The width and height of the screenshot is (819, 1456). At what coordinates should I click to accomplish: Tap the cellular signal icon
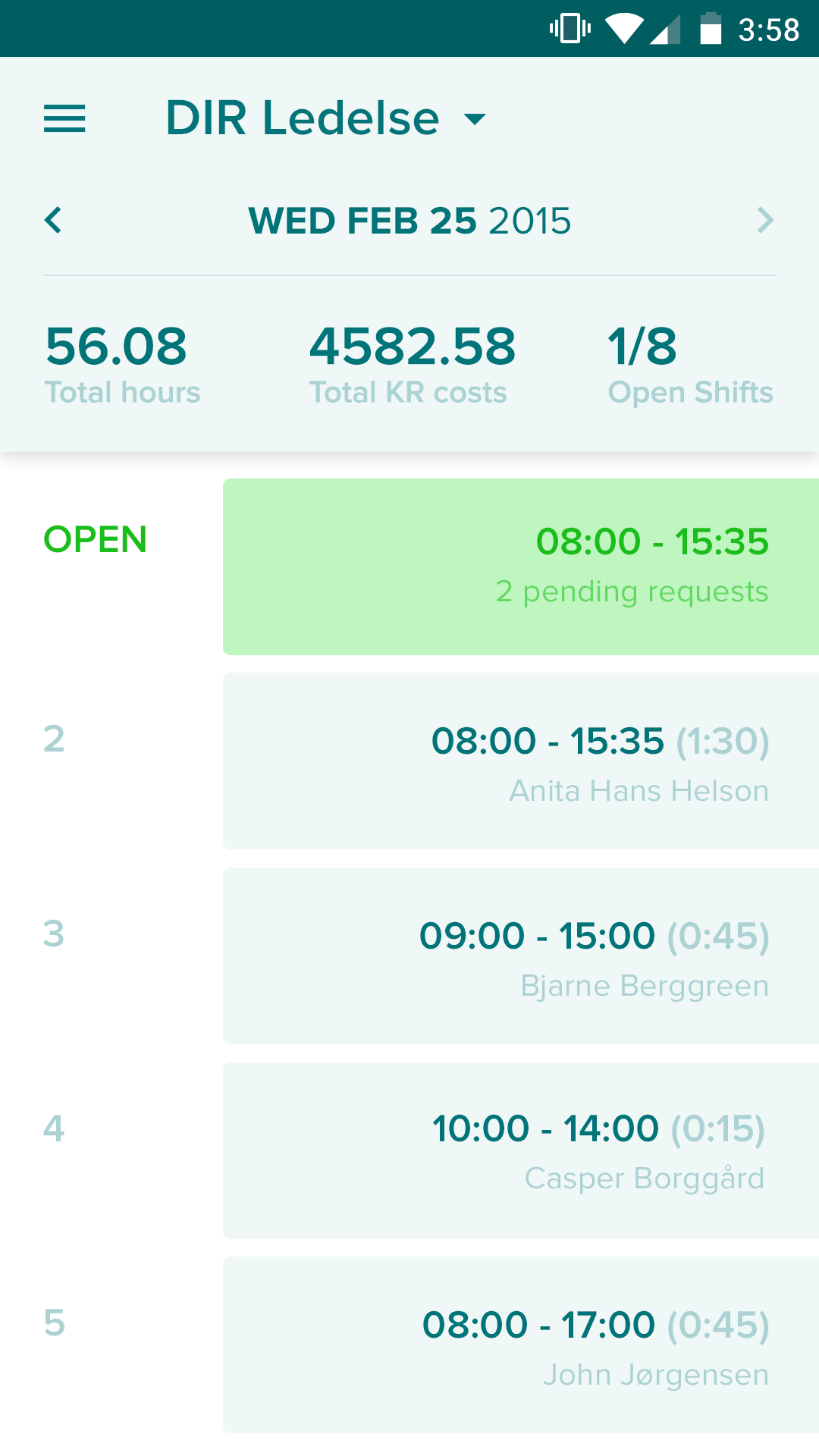[x=666, y=29]
